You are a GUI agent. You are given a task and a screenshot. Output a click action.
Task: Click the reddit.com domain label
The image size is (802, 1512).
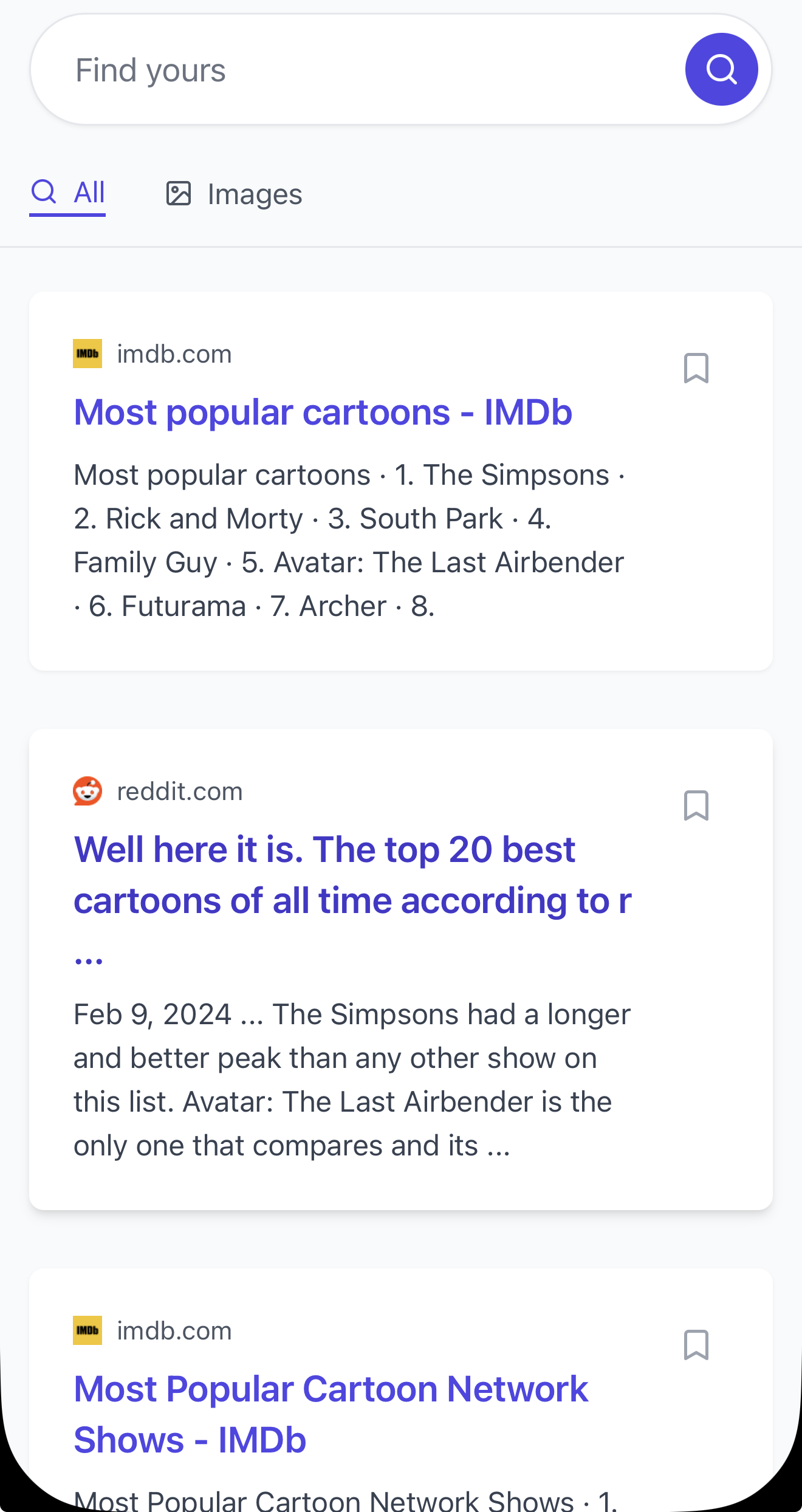[179, 791]
